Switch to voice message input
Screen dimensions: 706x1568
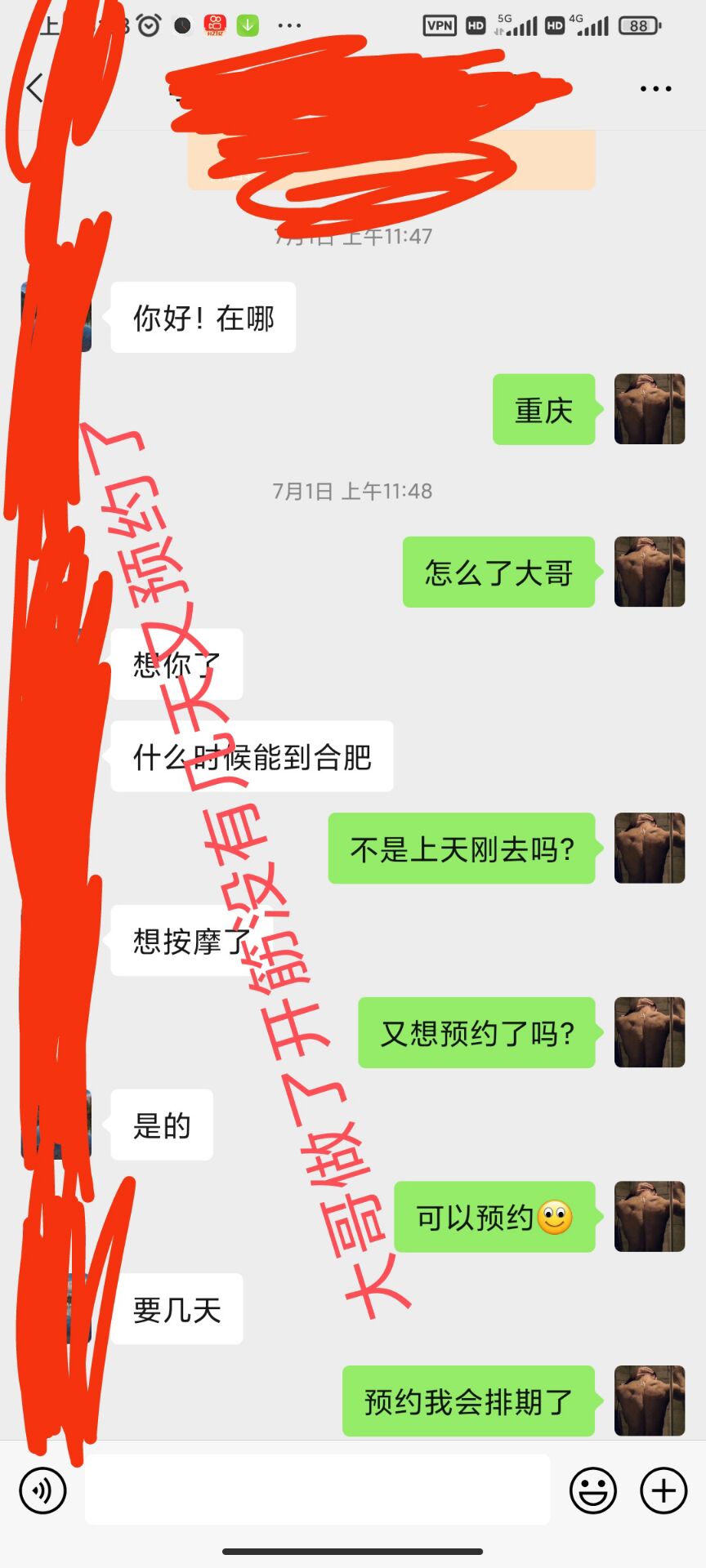[x=42, y=1491]
